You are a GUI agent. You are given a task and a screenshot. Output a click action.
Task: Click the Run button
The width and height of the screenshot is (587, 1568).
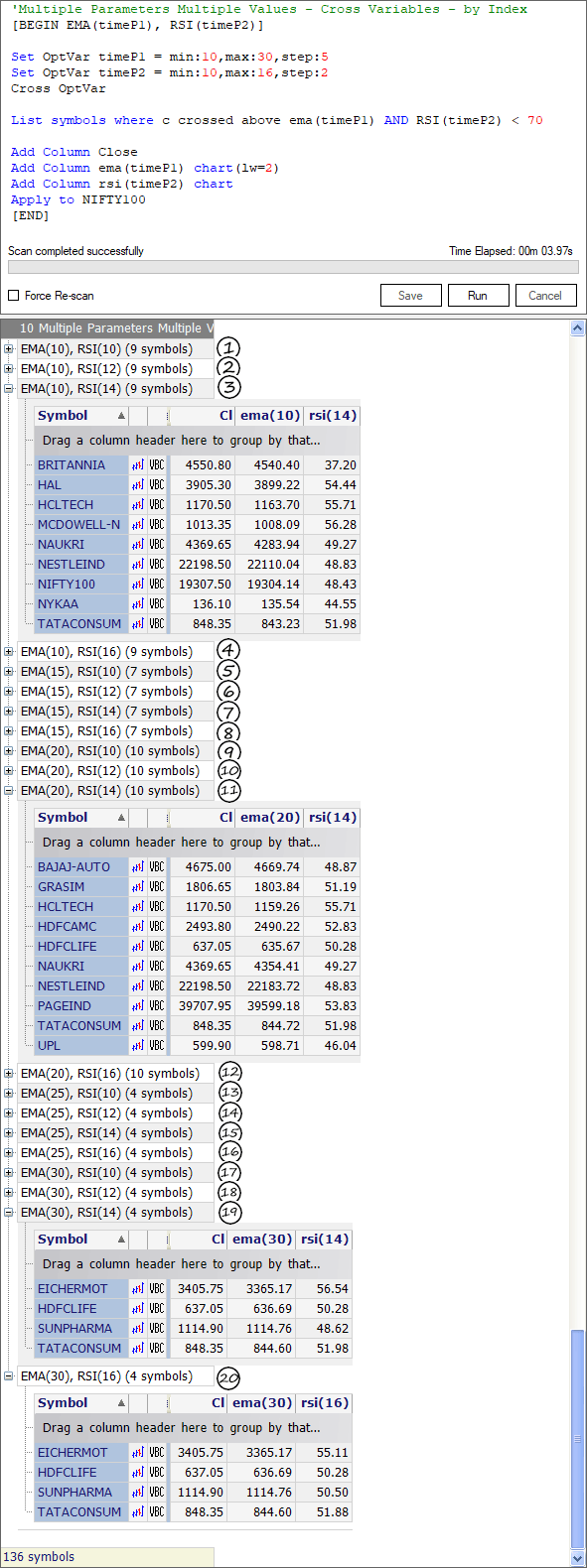tap(478, 296)
